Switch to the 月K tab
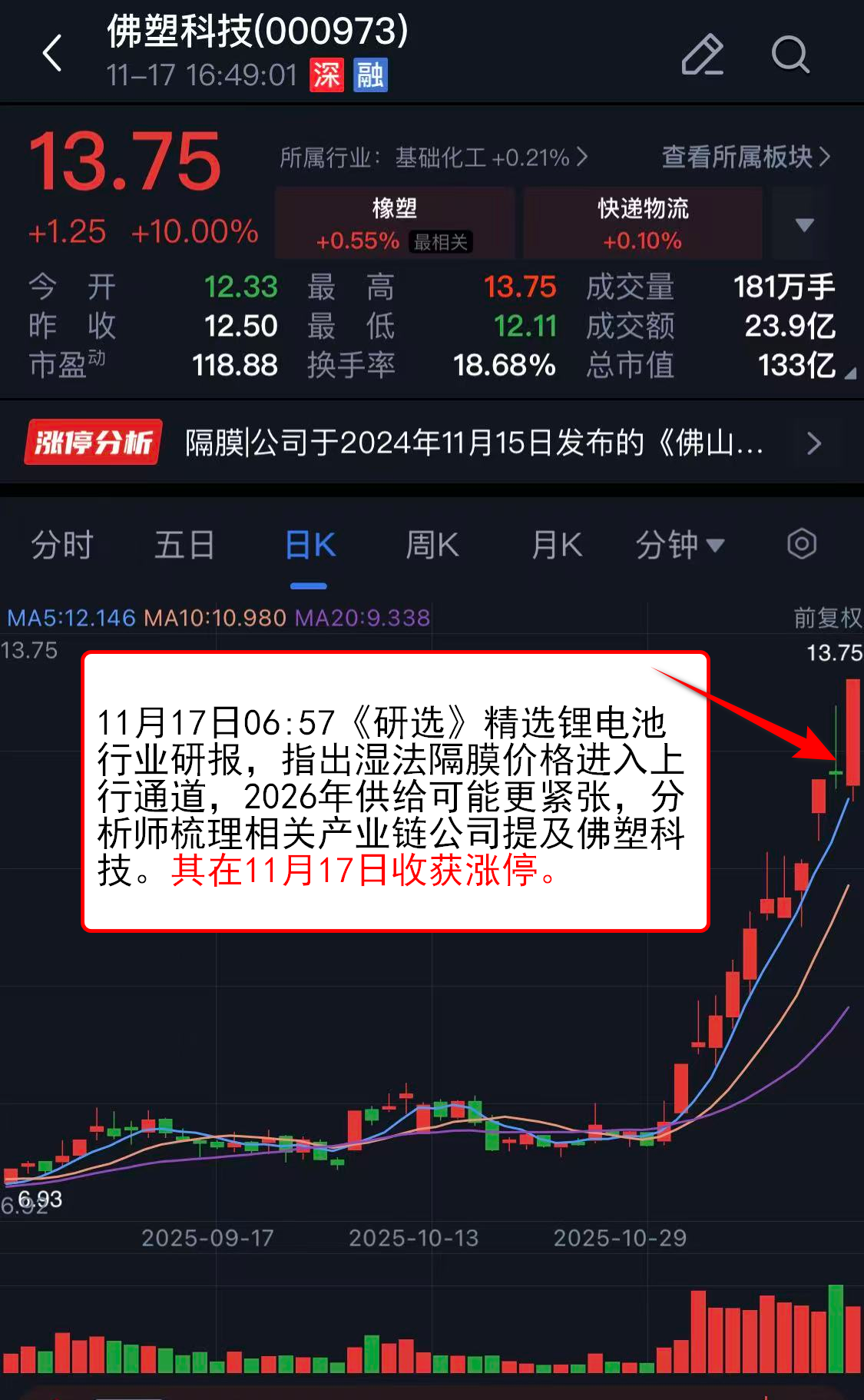This screenshot has height=1400, width=864. pyautogui.click(x=557, y=545)
